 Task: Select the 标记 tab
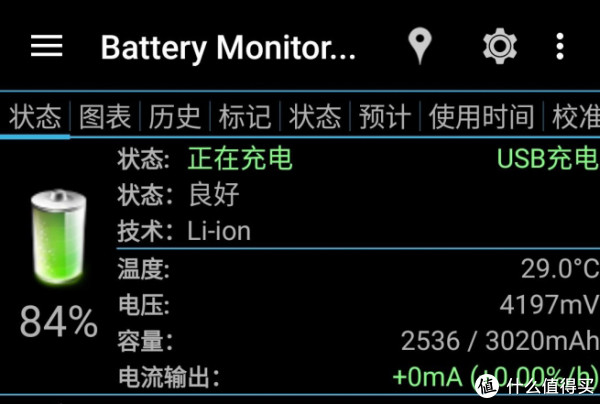click(x=245, y=117)
